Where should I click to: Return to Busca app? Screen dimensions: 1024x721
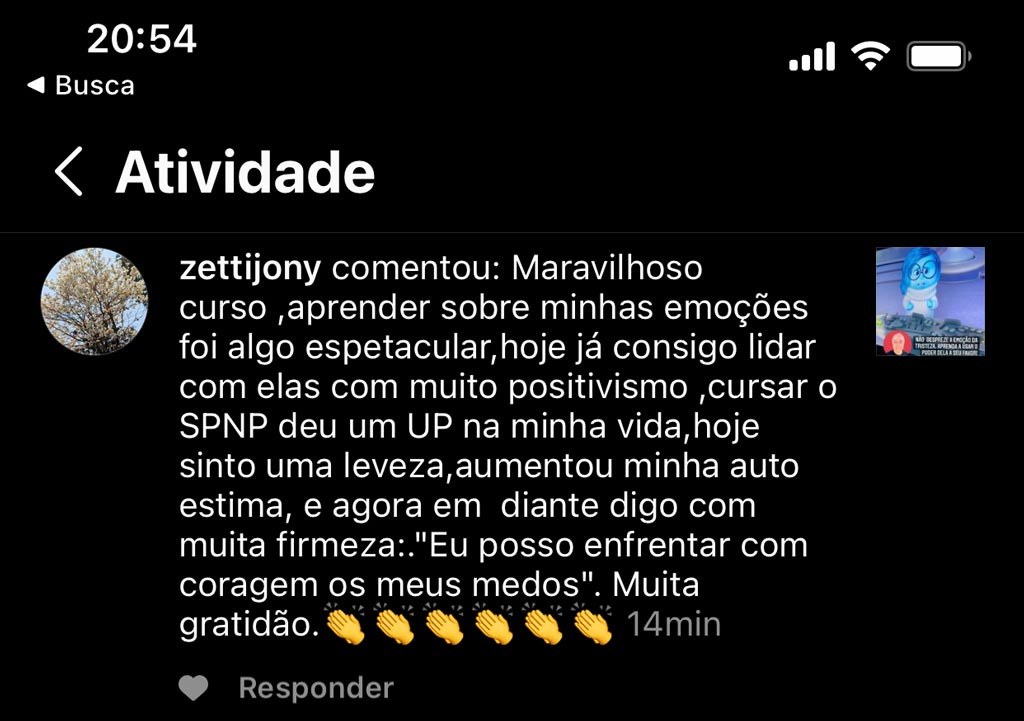coord(80,86)
